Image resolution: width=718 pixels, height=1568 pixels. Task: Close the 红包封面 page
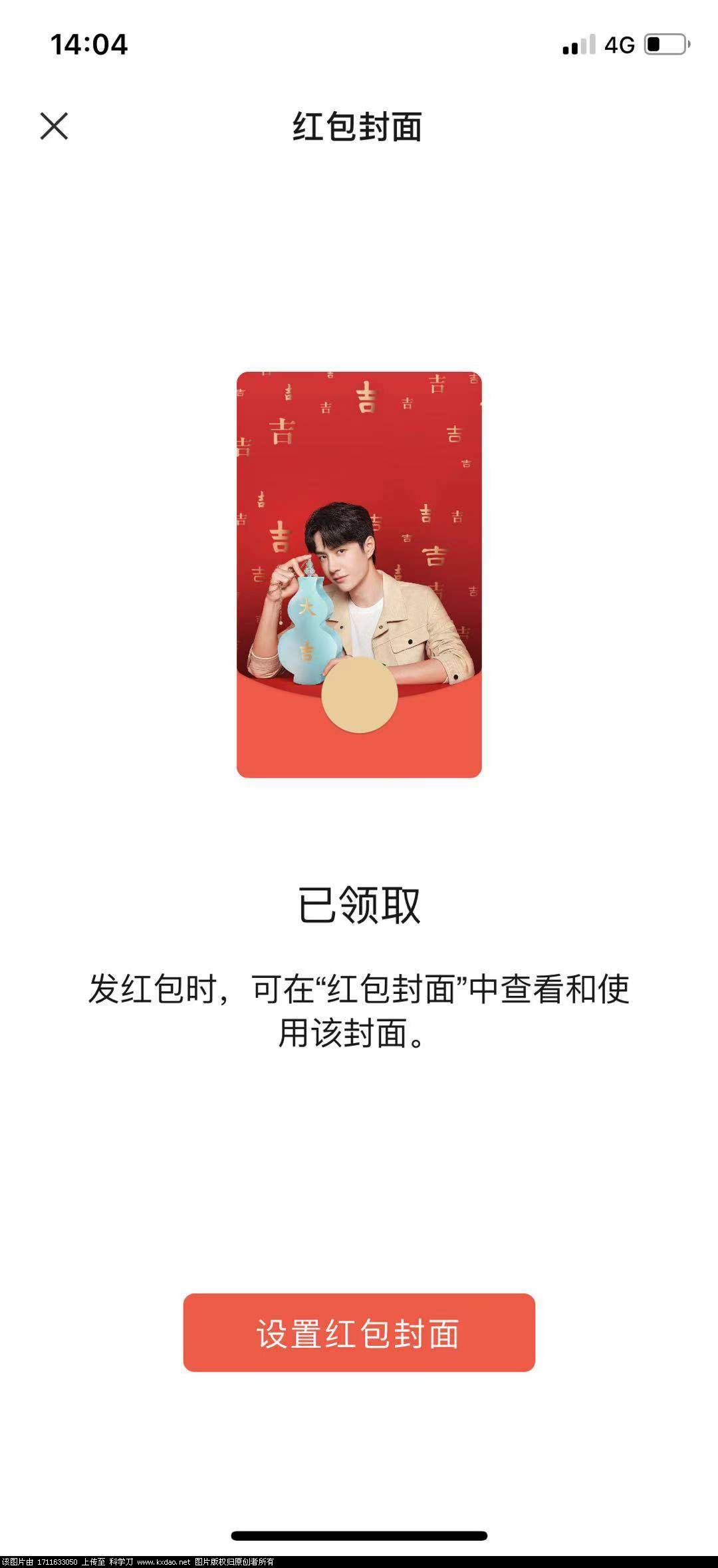tap(54, 126)
